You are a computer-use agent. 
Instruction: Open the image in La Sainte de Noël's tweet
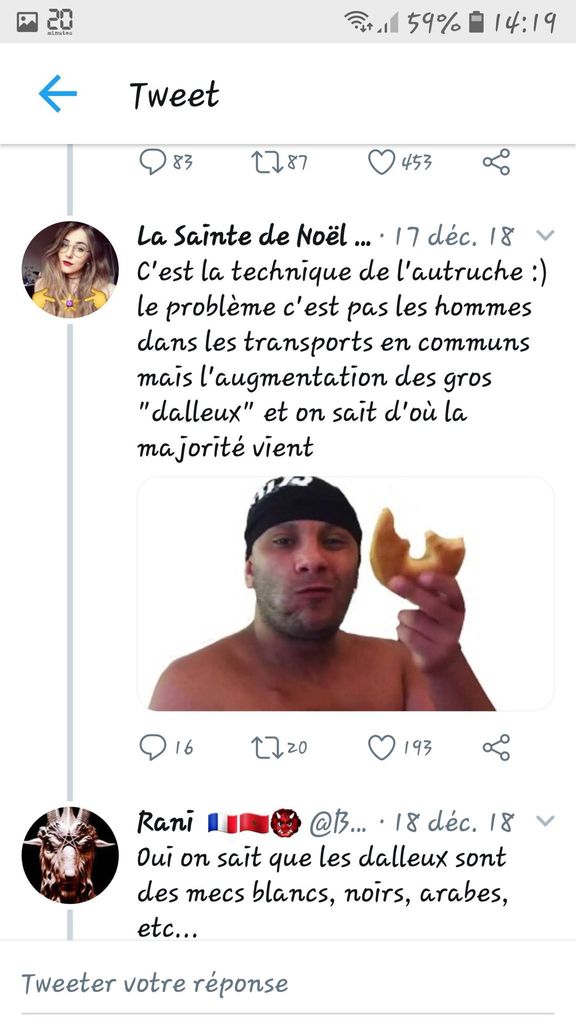click(345, 593)
